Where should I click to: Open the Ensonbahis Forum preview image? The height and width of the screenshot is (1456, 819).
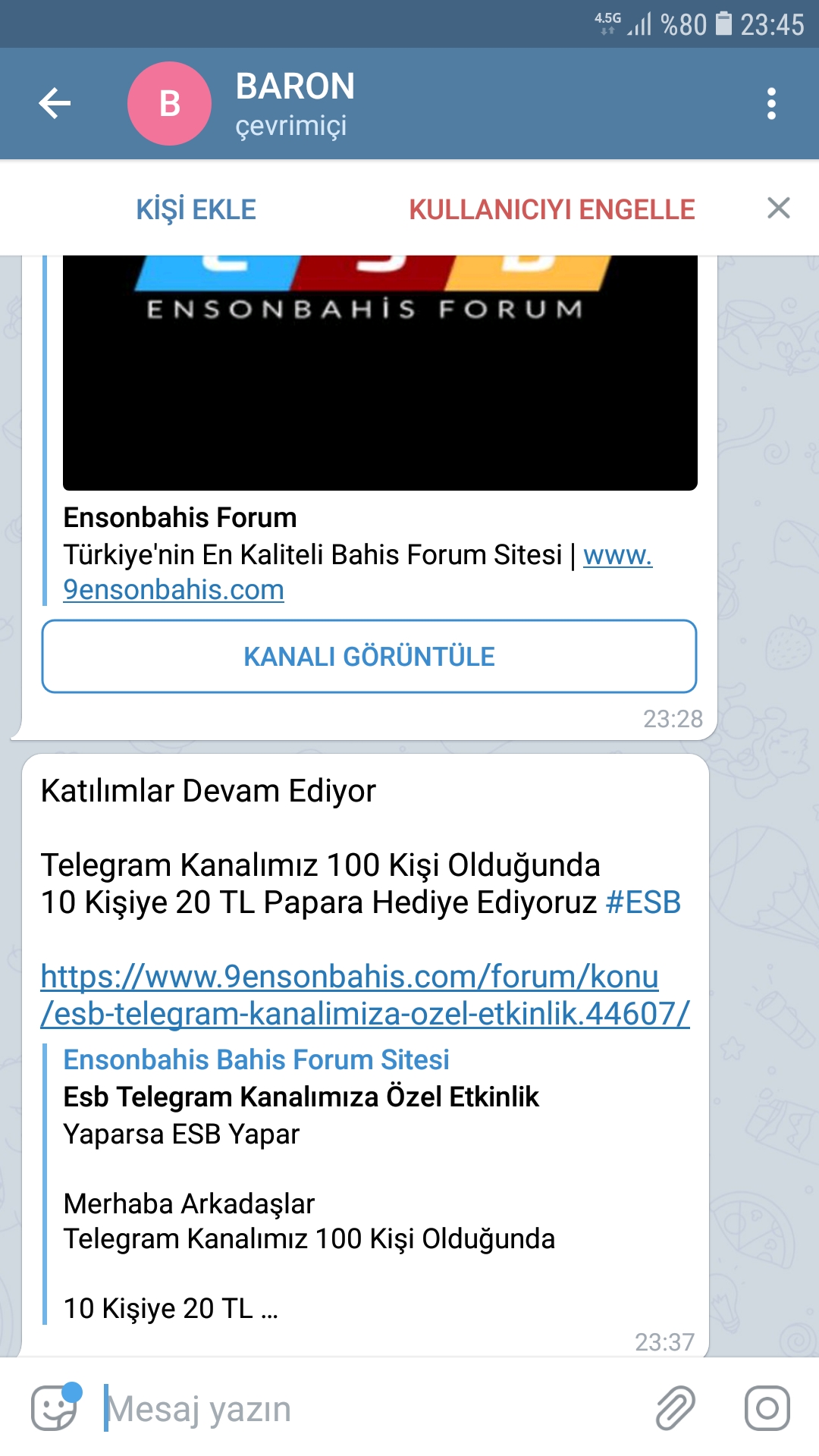380,373
